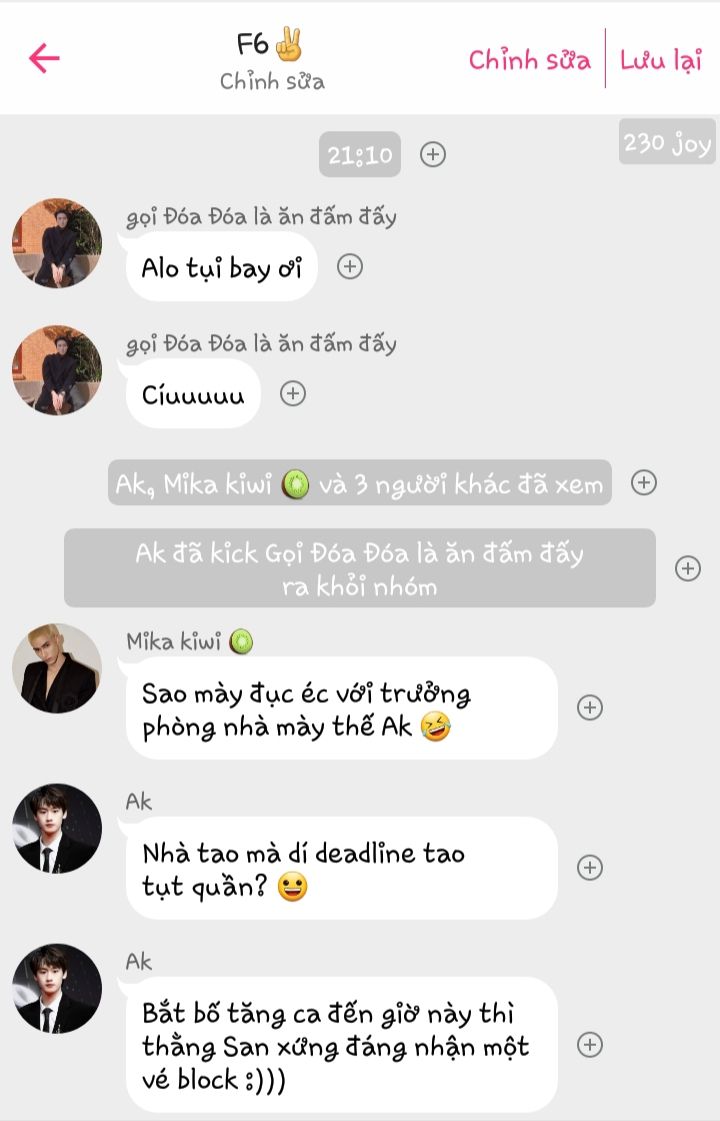Tap the 230 joy badge

(667, 143)
